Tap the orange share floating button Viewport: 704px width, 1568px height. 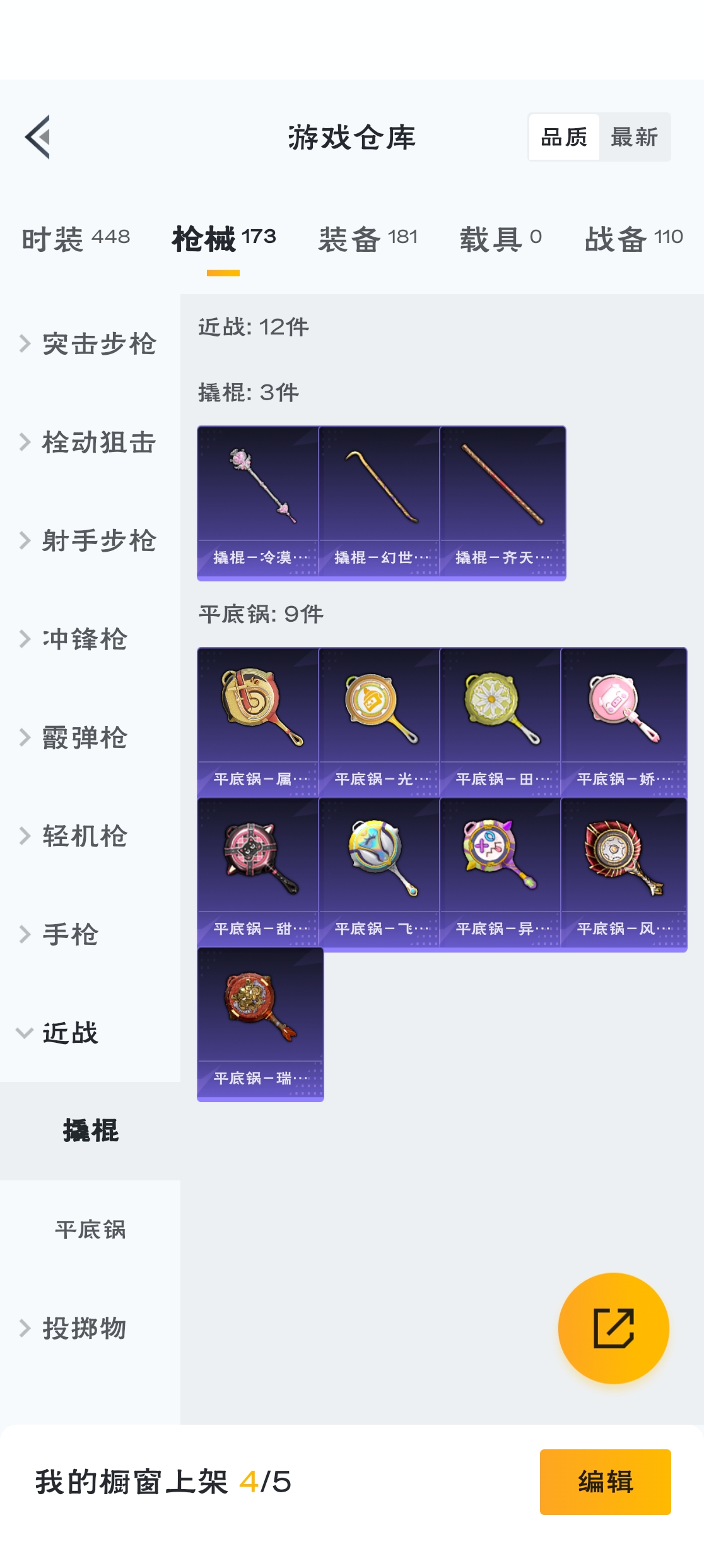click(x=613, y=1328)
